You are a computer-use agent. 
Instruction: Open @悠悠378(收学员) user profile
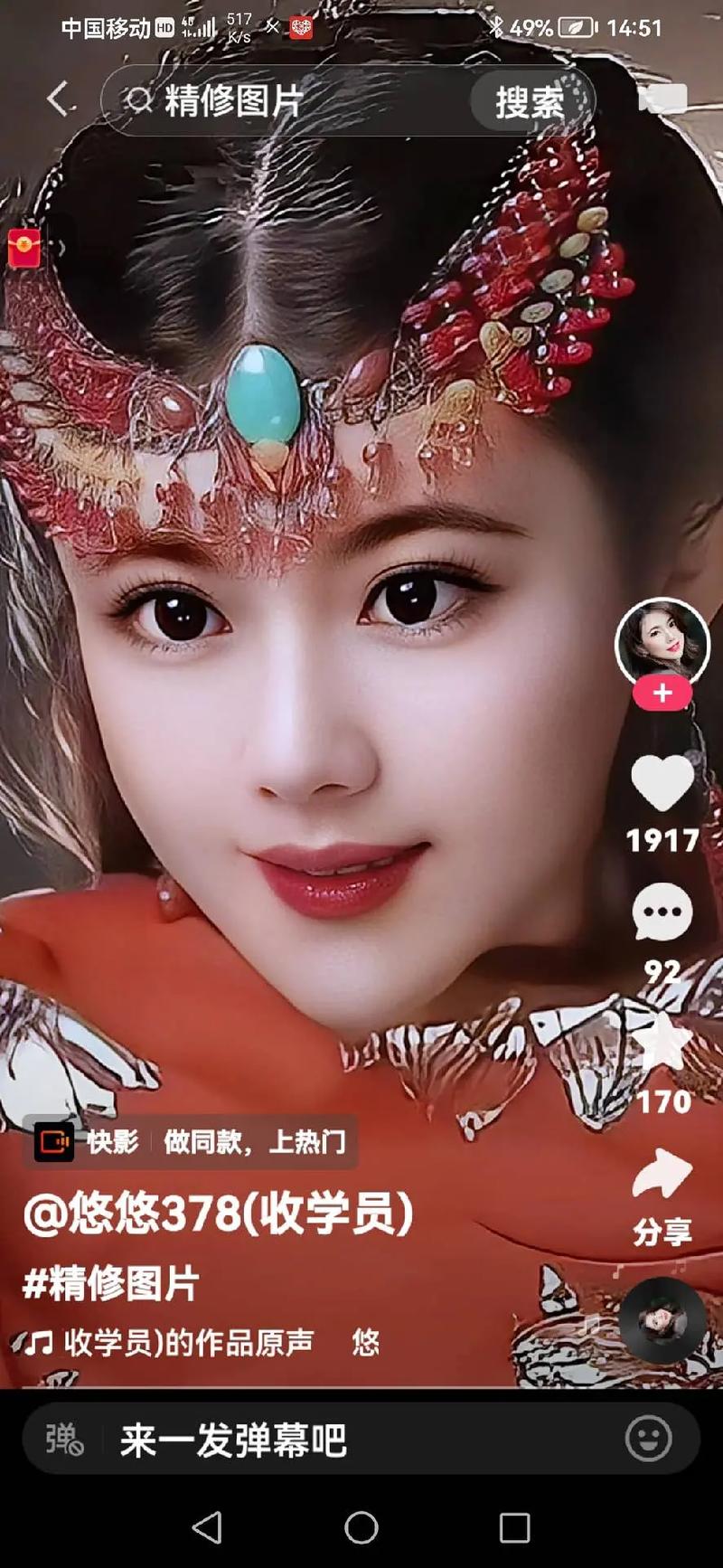[x=218, y=1214]
